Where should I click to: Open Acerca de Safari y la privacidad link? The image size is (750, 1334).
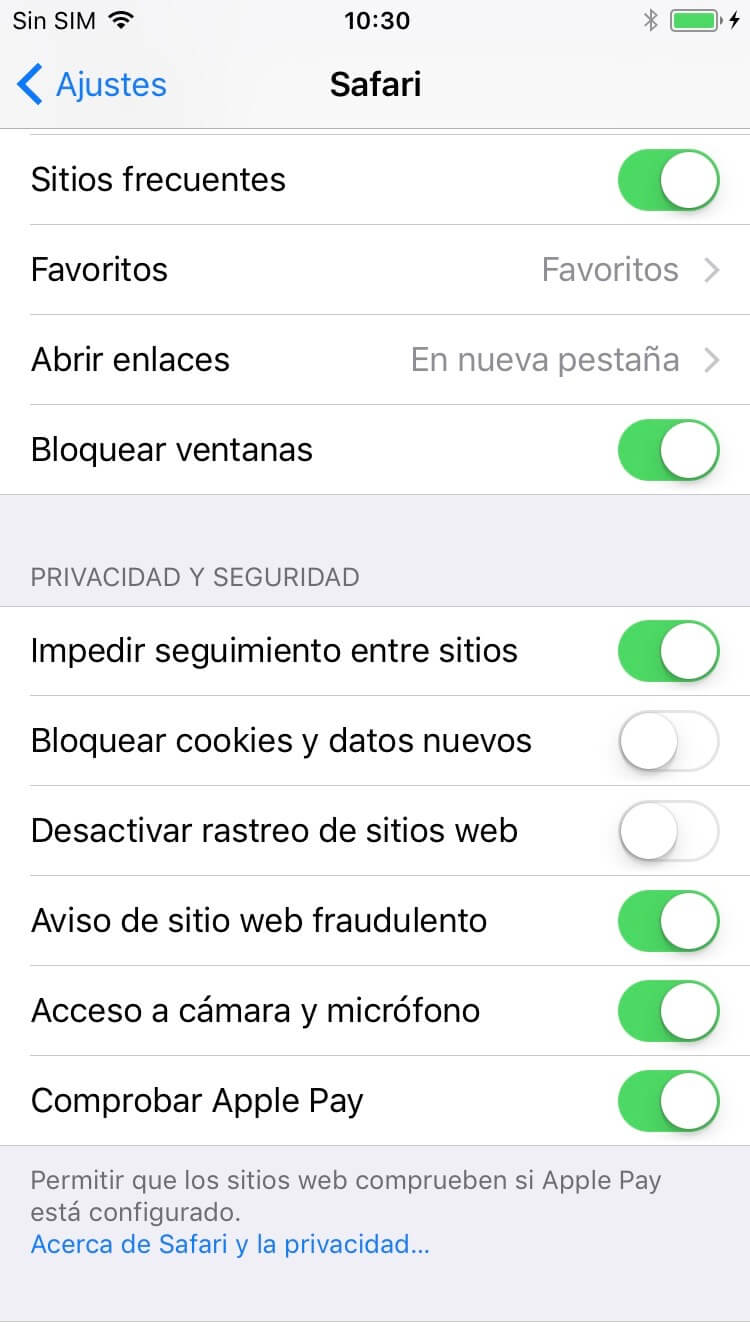coord(230,1245)
